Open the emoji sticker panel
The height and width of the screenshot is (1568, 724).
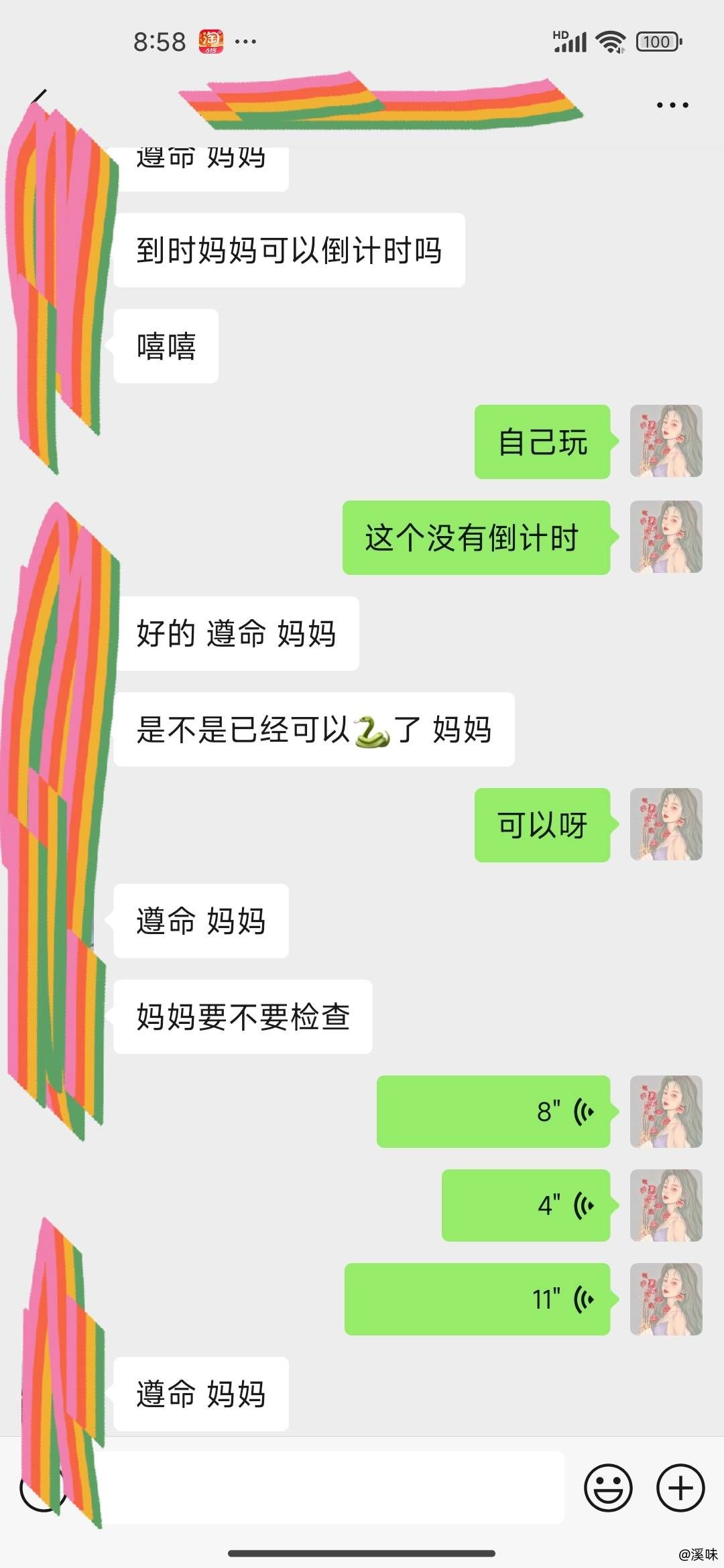pos(609,1488)
